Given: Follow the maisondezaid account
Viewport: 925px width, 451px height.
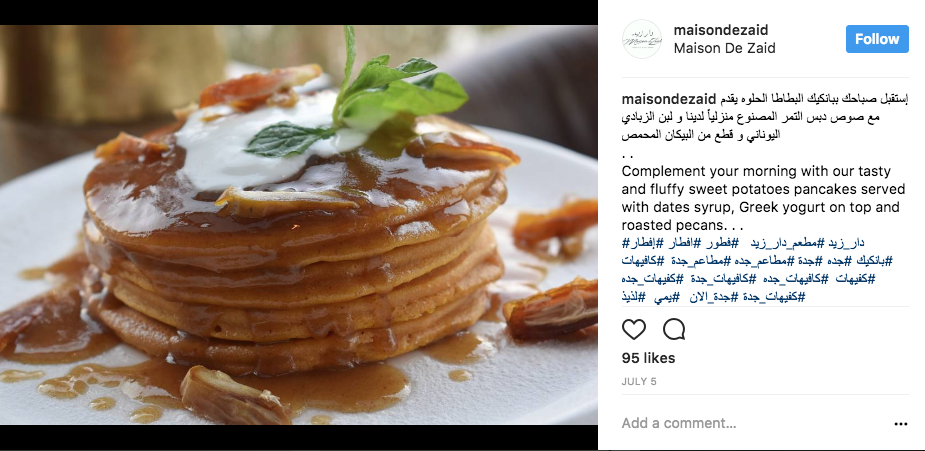Looking at the screenshot, I should [877, 39].
